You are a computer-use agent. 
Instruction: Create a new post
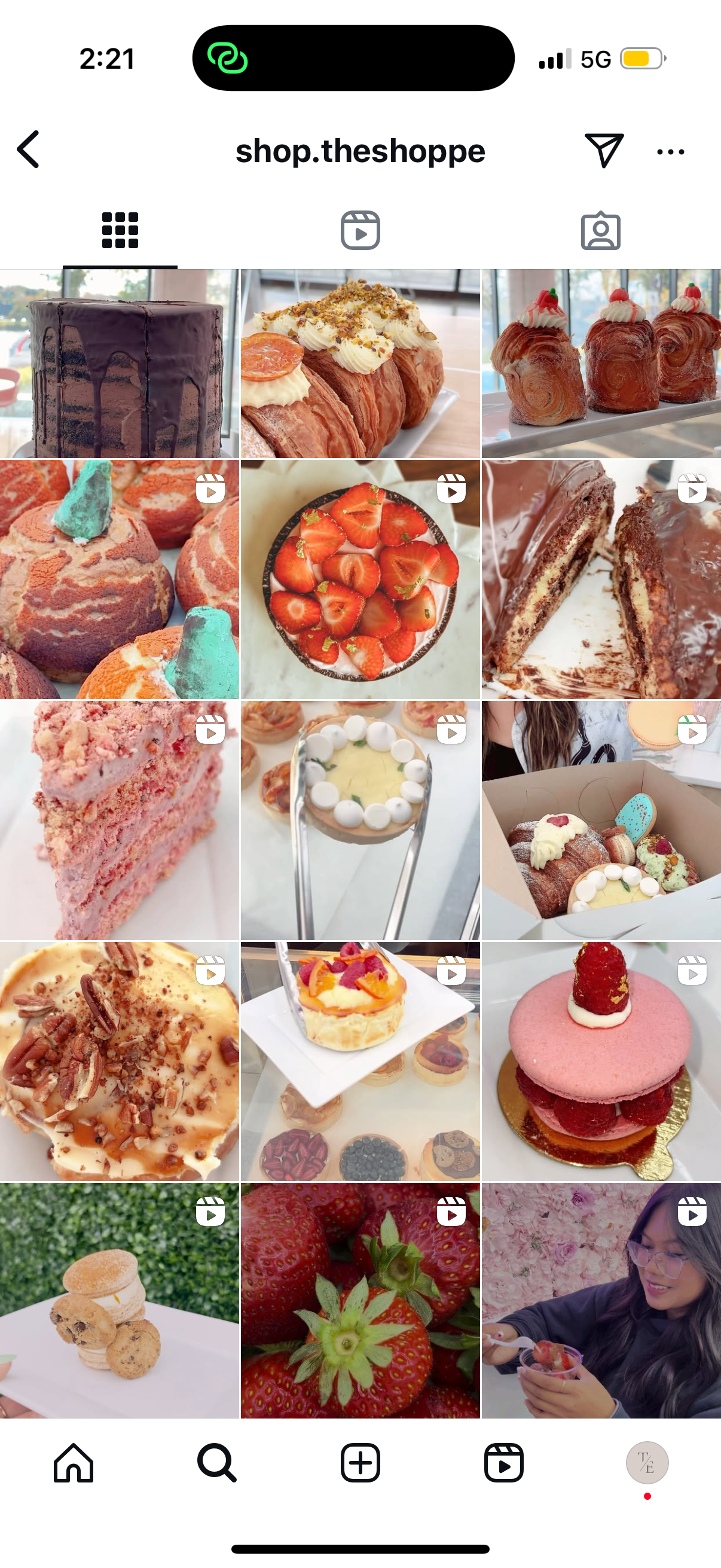coord(360,1463)
